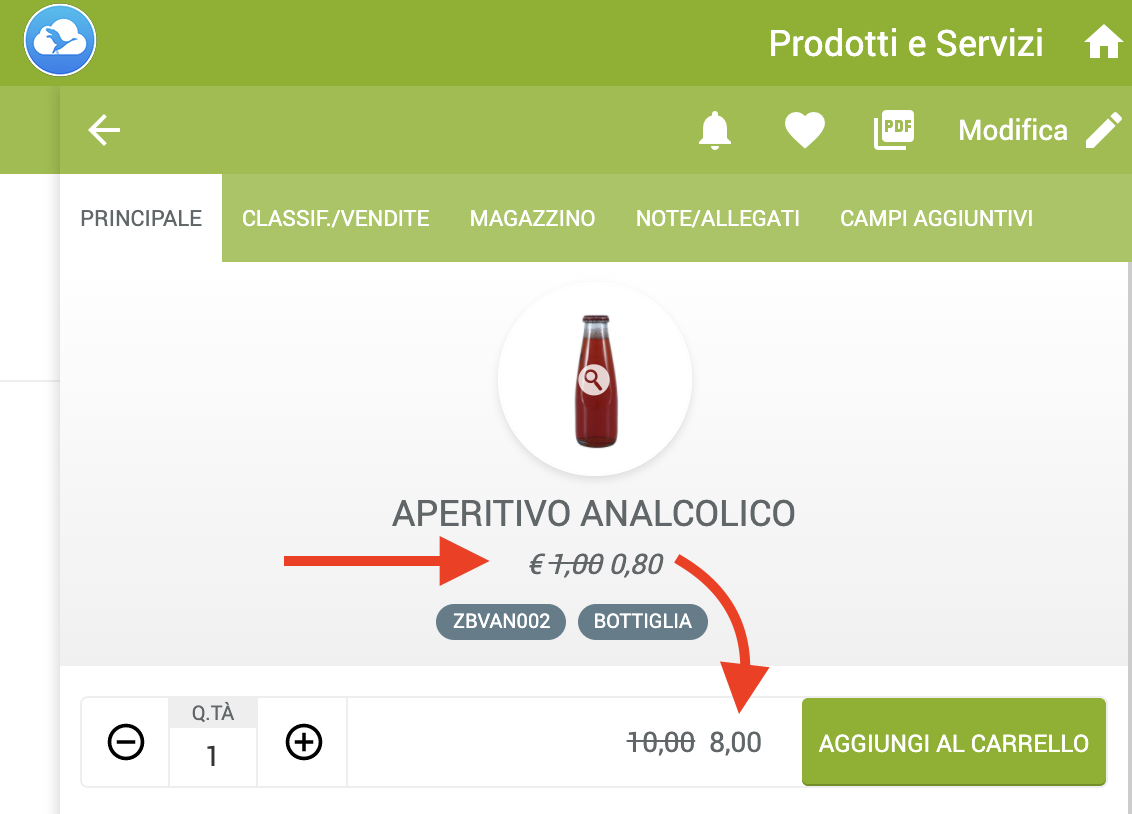Go back with the left arrow
Viewport: 1132px width, 814px height.
click(104, 131)
